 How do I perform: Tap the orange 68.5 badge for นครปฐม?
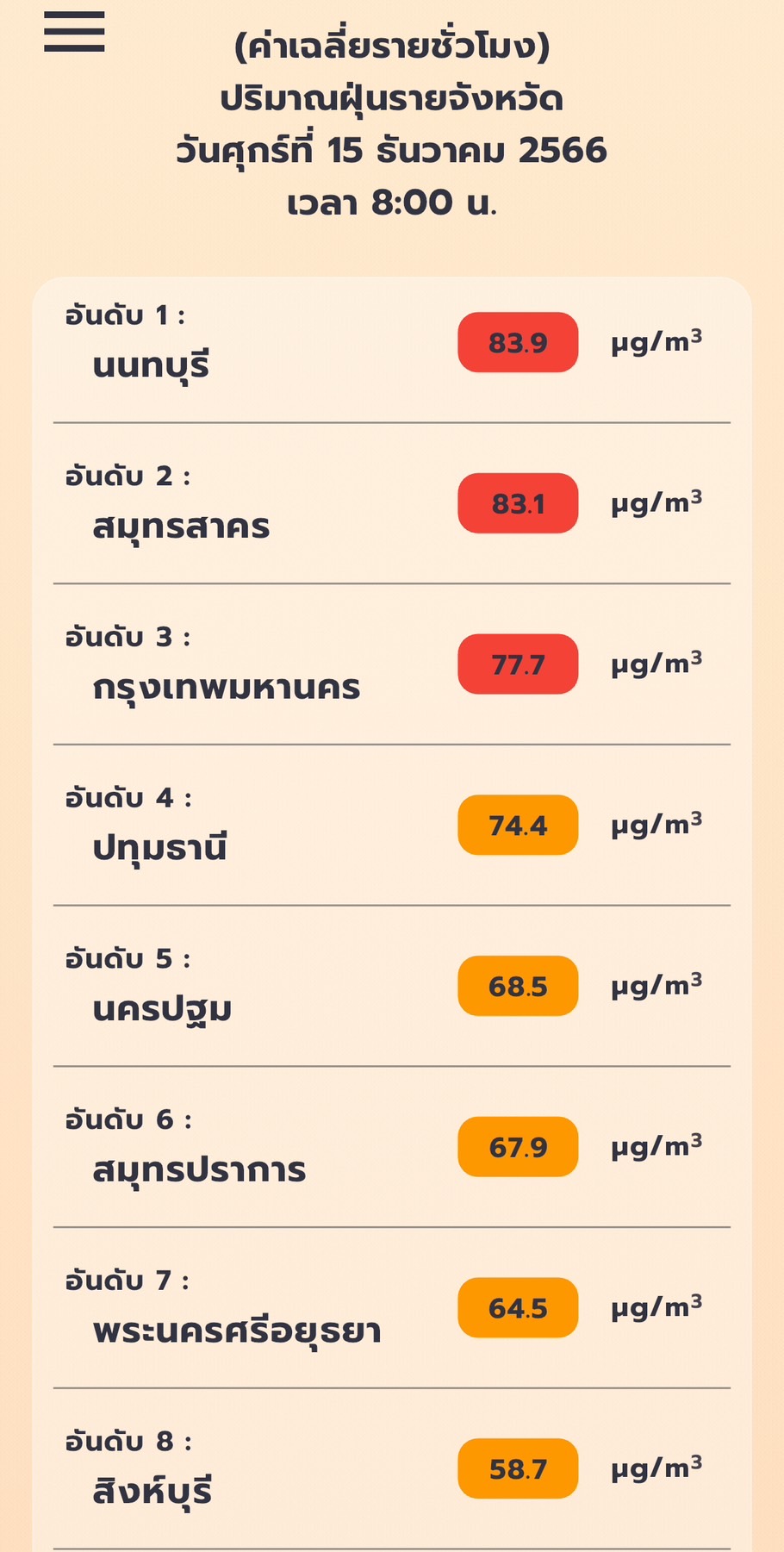(x=517, y=985)
